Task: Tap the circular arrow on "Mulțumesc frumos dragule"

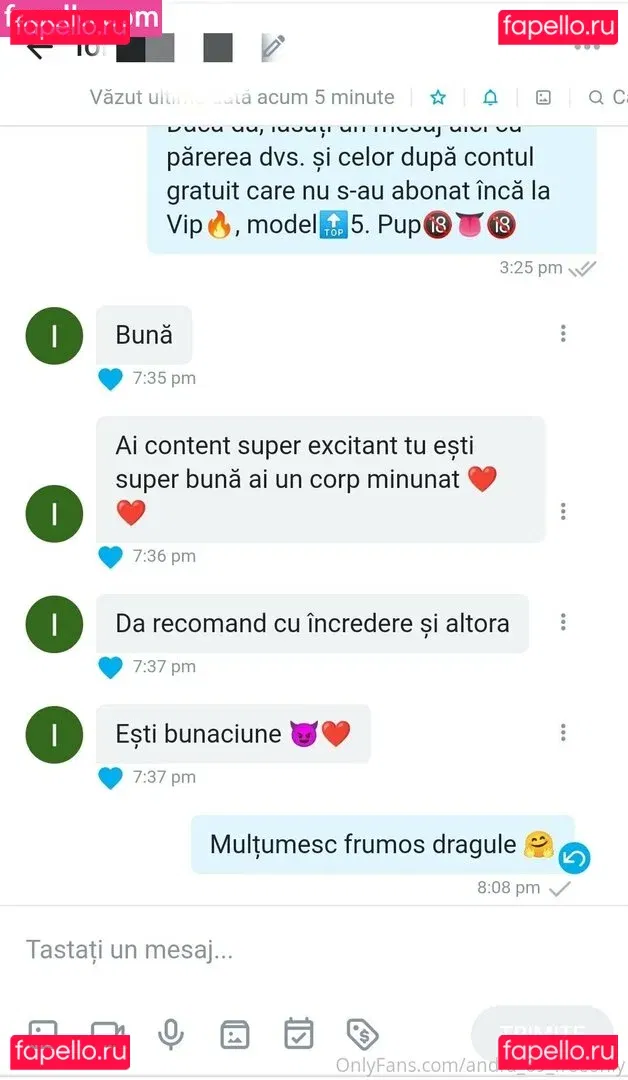Action: point(574,858)
